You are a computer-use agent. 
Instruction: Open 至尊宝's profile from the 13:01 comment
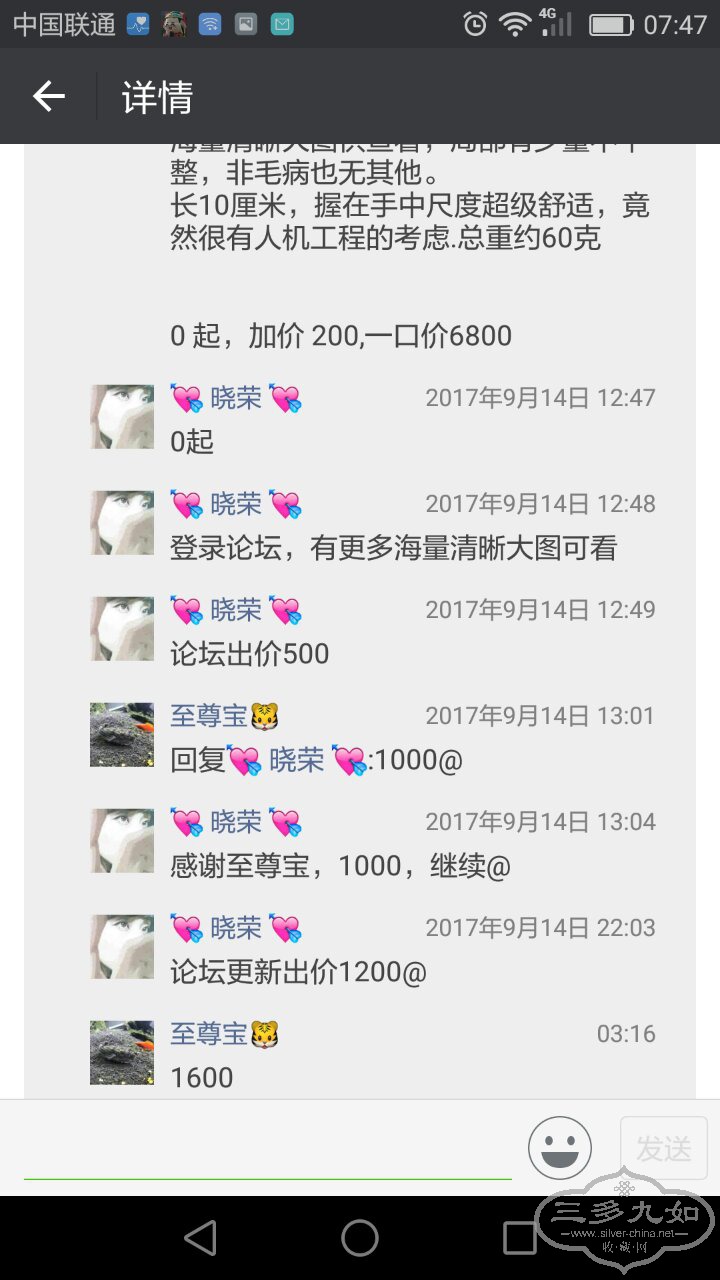click(x=209, y=716)
